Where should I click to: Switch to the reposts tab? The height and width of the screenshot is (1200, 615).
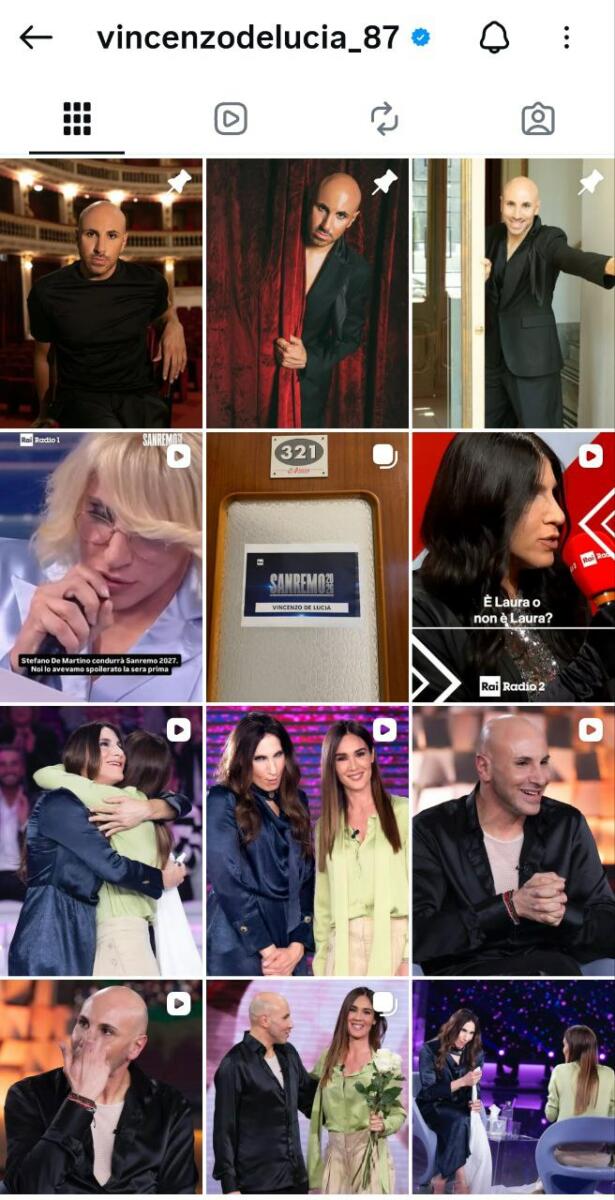point(384,120)
